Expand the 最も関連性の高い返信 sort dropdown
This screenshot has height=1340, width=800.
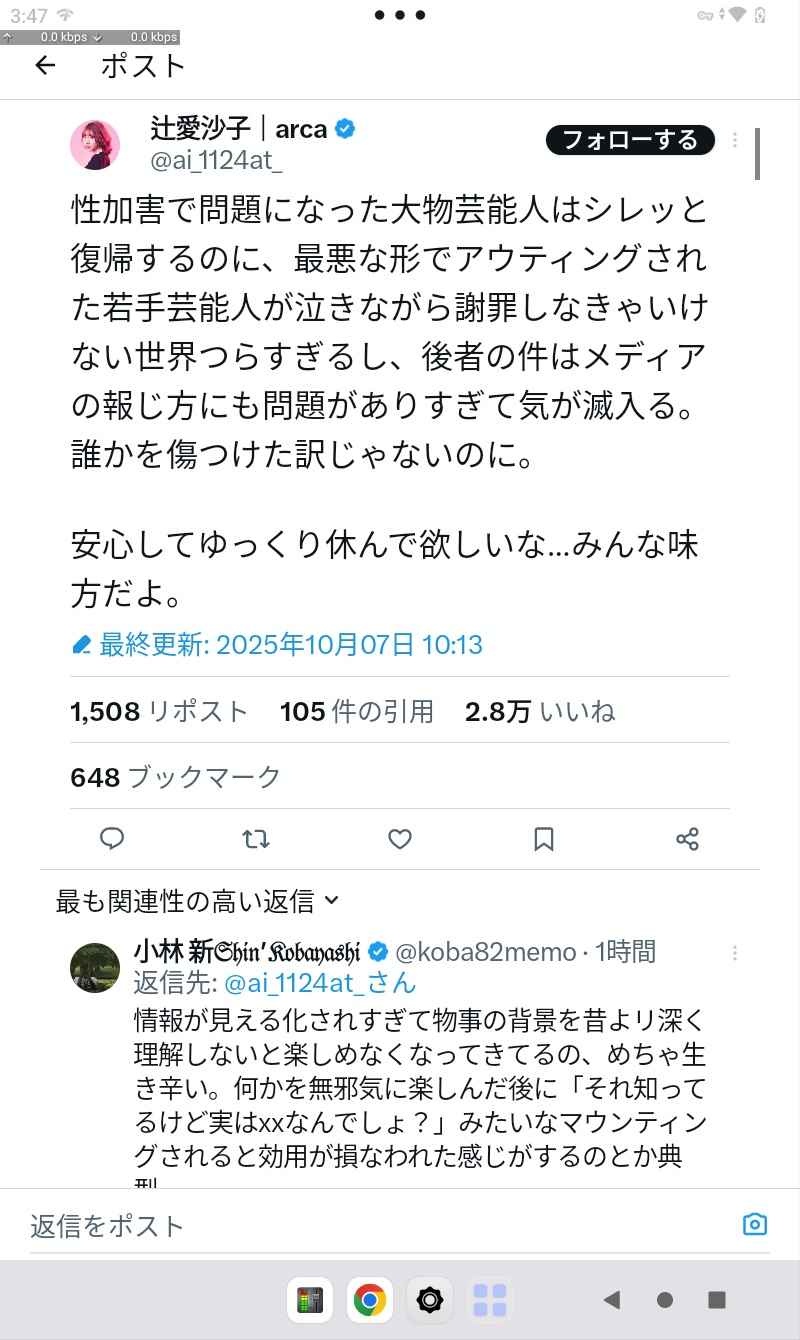pos(198,901)
